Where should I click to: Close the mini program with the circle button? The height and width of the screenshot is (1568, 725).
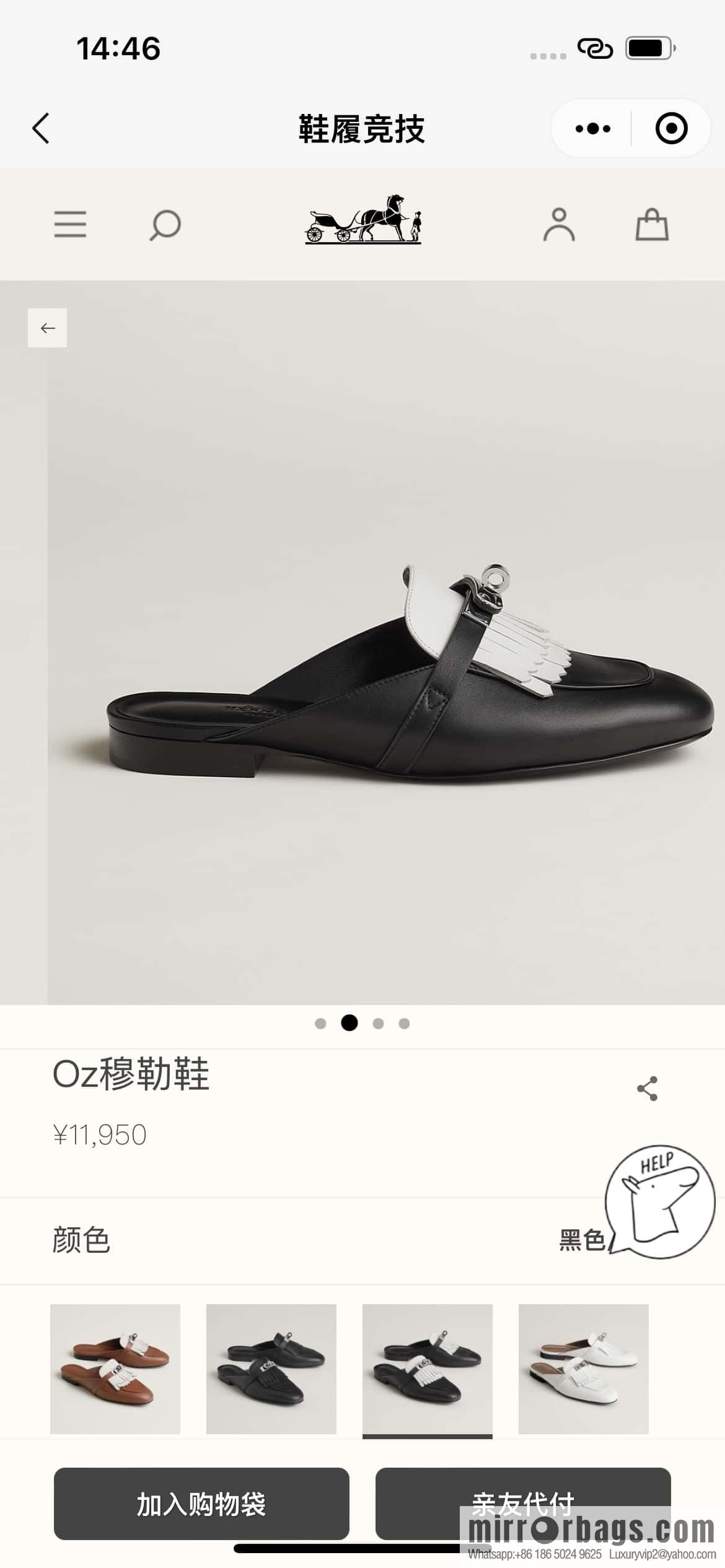671,129
